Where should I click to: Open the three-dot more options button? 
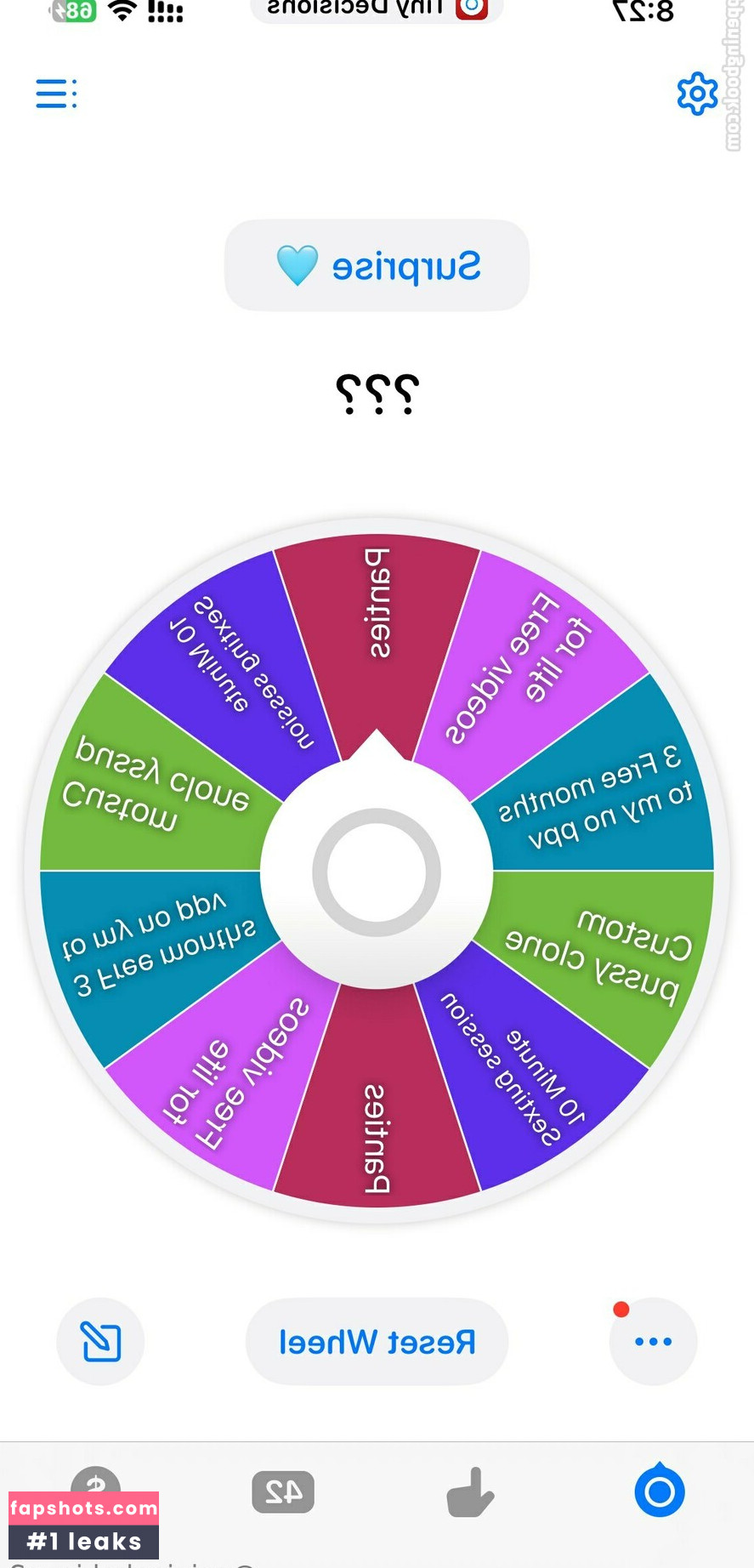coord(653,1342)
